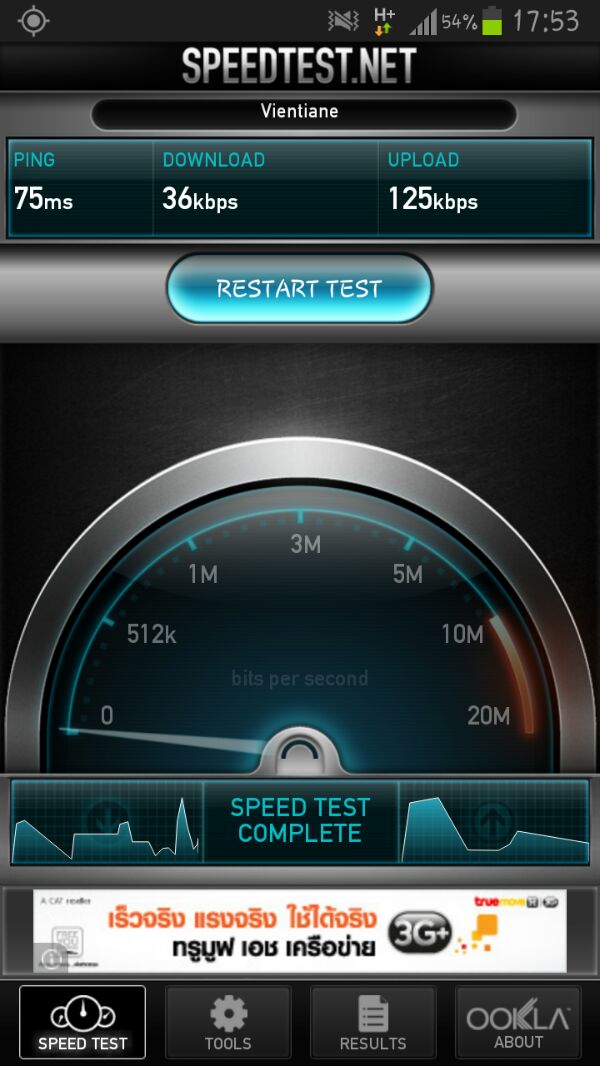
Task: Open the TrueMove H 3G+ ad banner
Action: (300, 931)
